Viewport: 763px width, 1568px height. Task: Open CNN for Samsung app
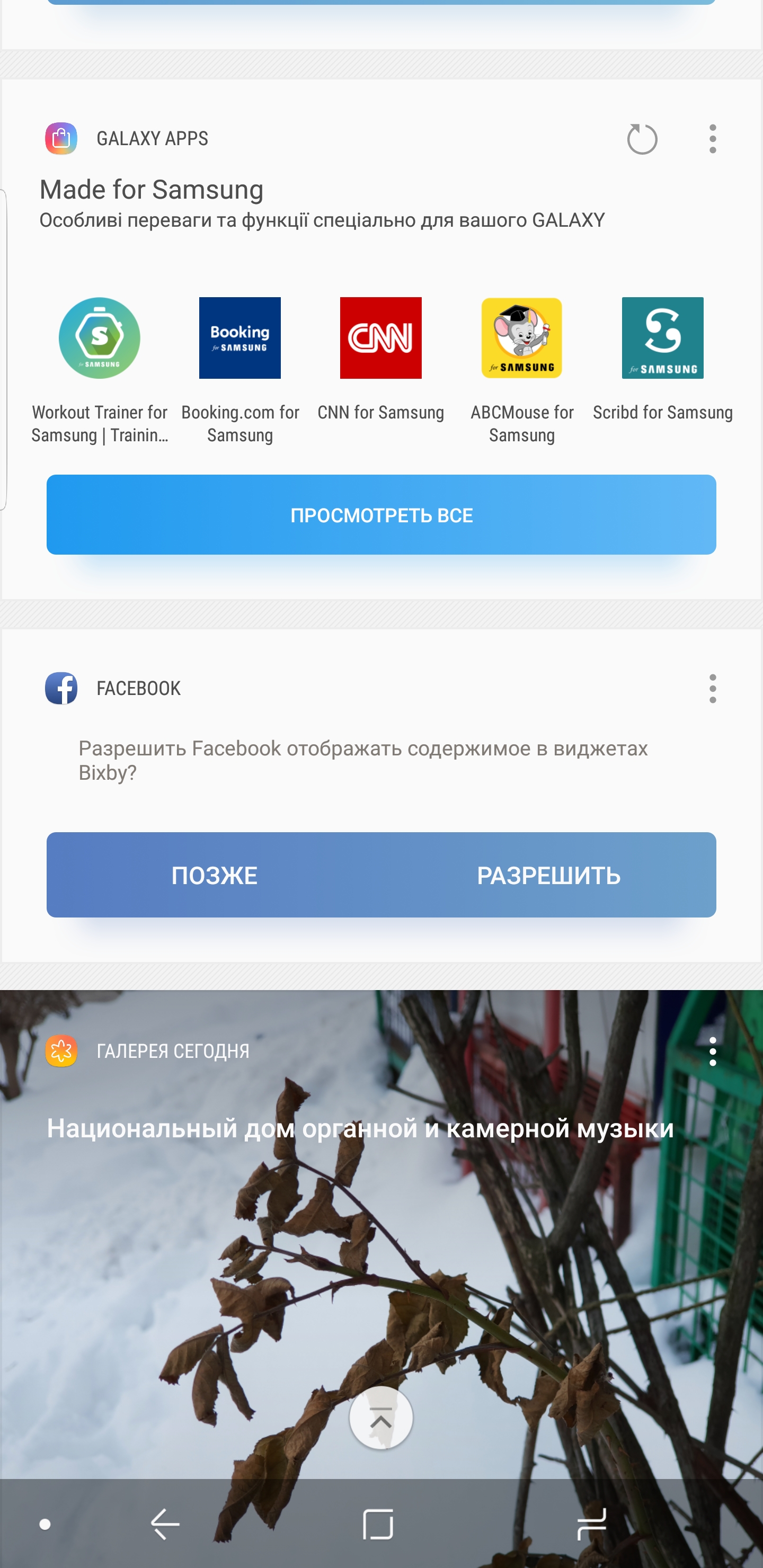click(380, 338)
